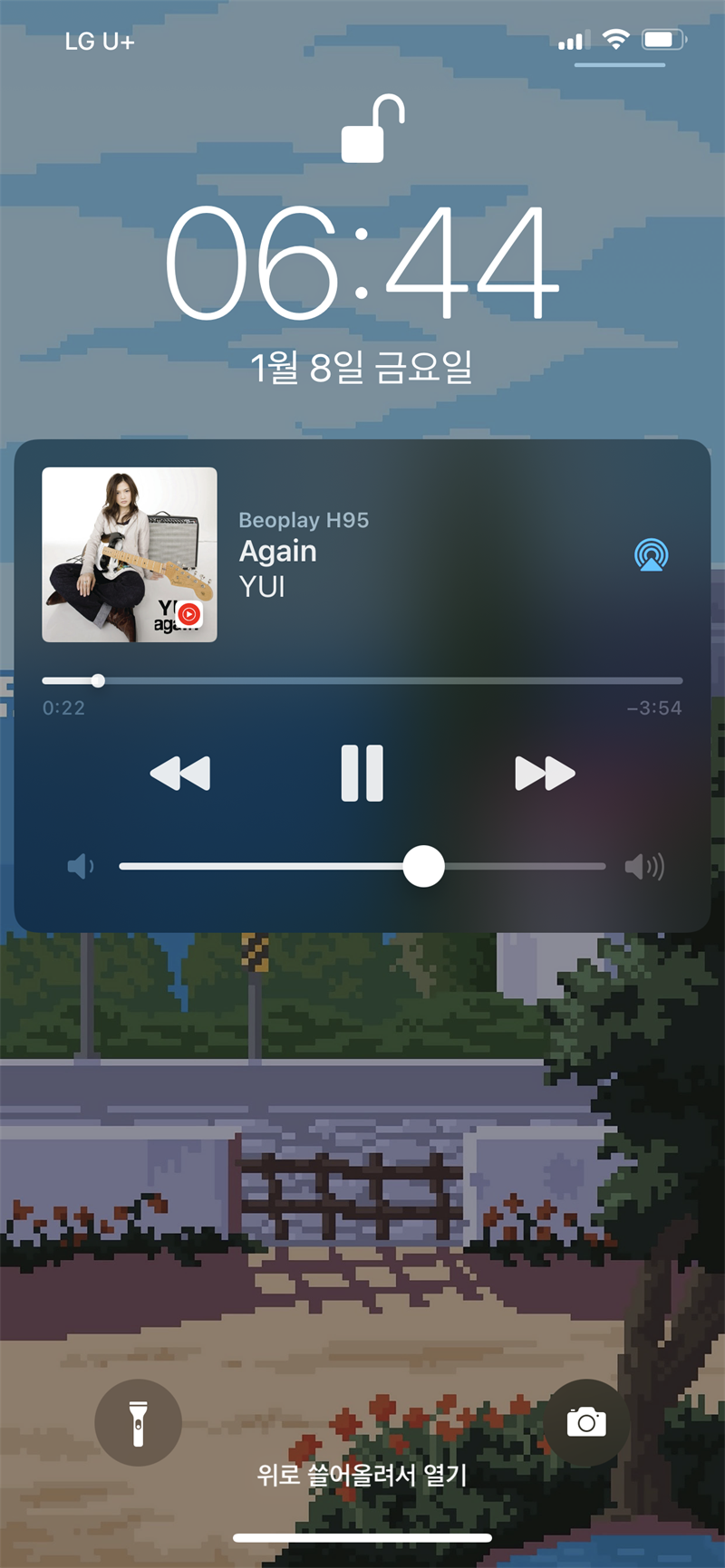Open the Again album artwork
This screenshot has height=1568, width=725.
coord(130,554)
